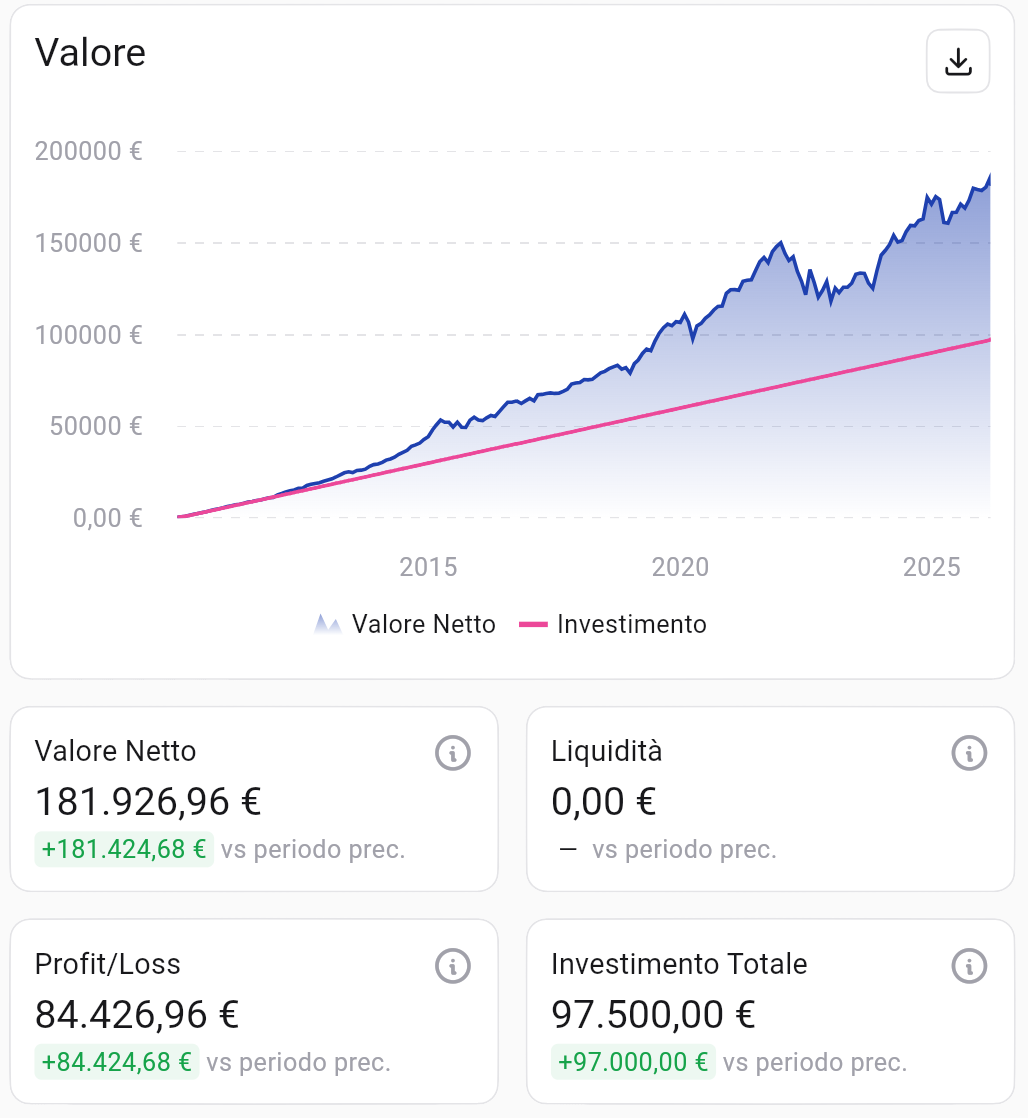Viewport: 1028px width, 1118px height.
Task: Click the export icon in the Valore panel
Action: pyautogui.click(x=957, y=60)
